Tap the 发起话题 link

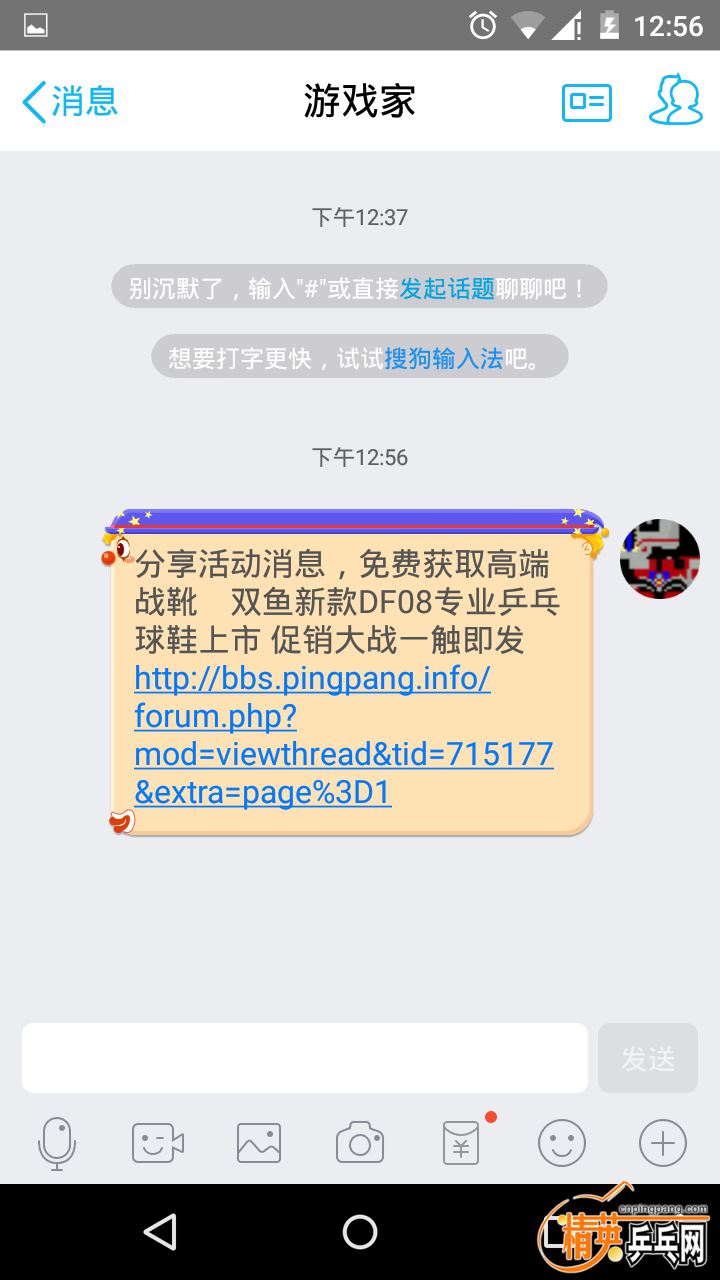[447, 288]
